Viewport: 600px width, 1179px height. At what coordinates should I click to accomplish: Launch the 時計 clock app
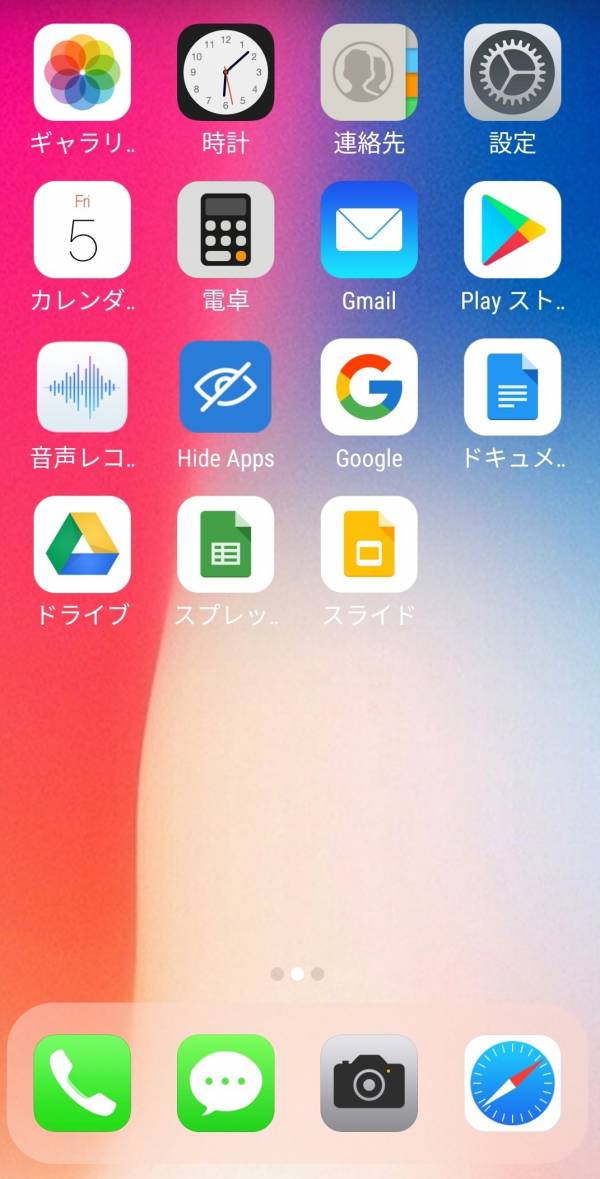[x=225, y=72]
